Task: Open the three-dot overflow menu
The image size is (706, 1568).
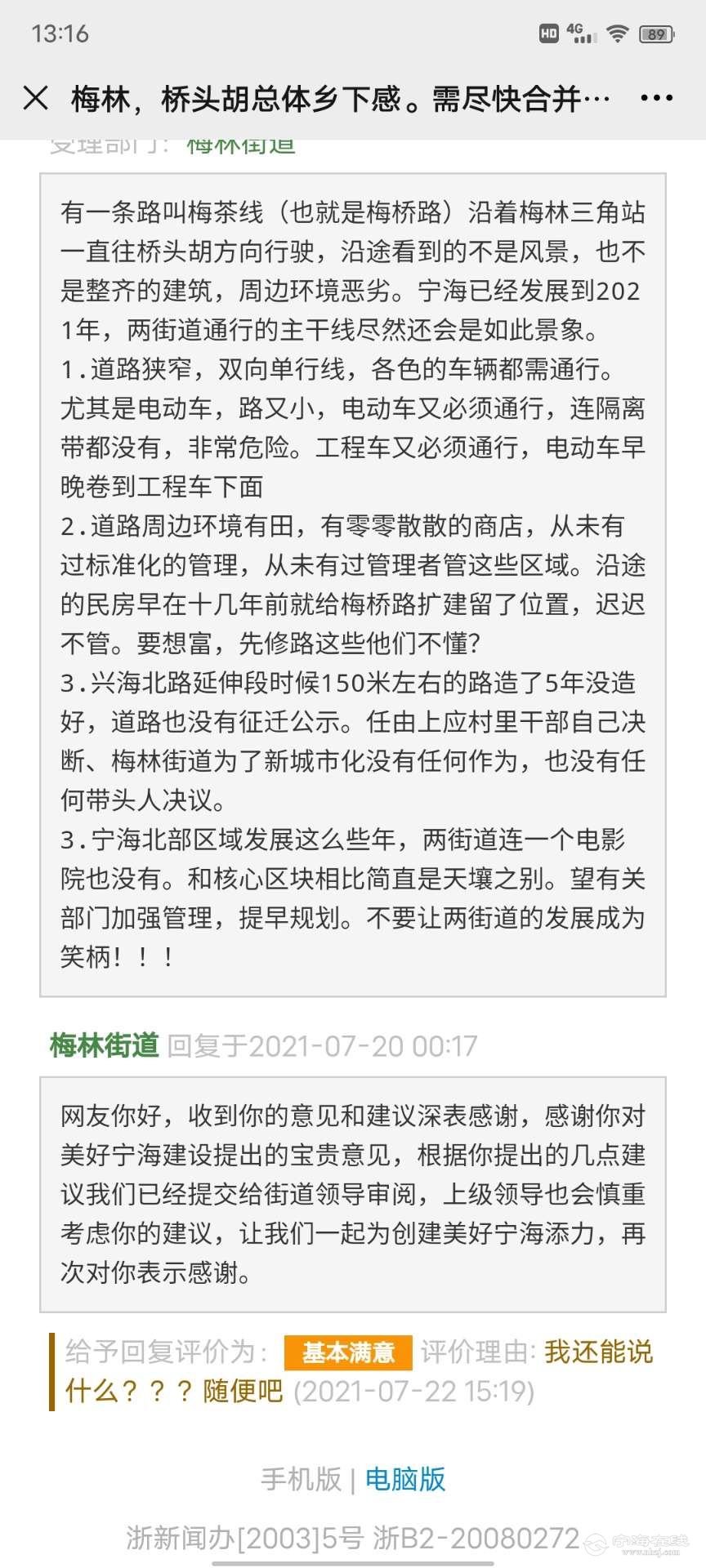Action: tap(656, 98)
